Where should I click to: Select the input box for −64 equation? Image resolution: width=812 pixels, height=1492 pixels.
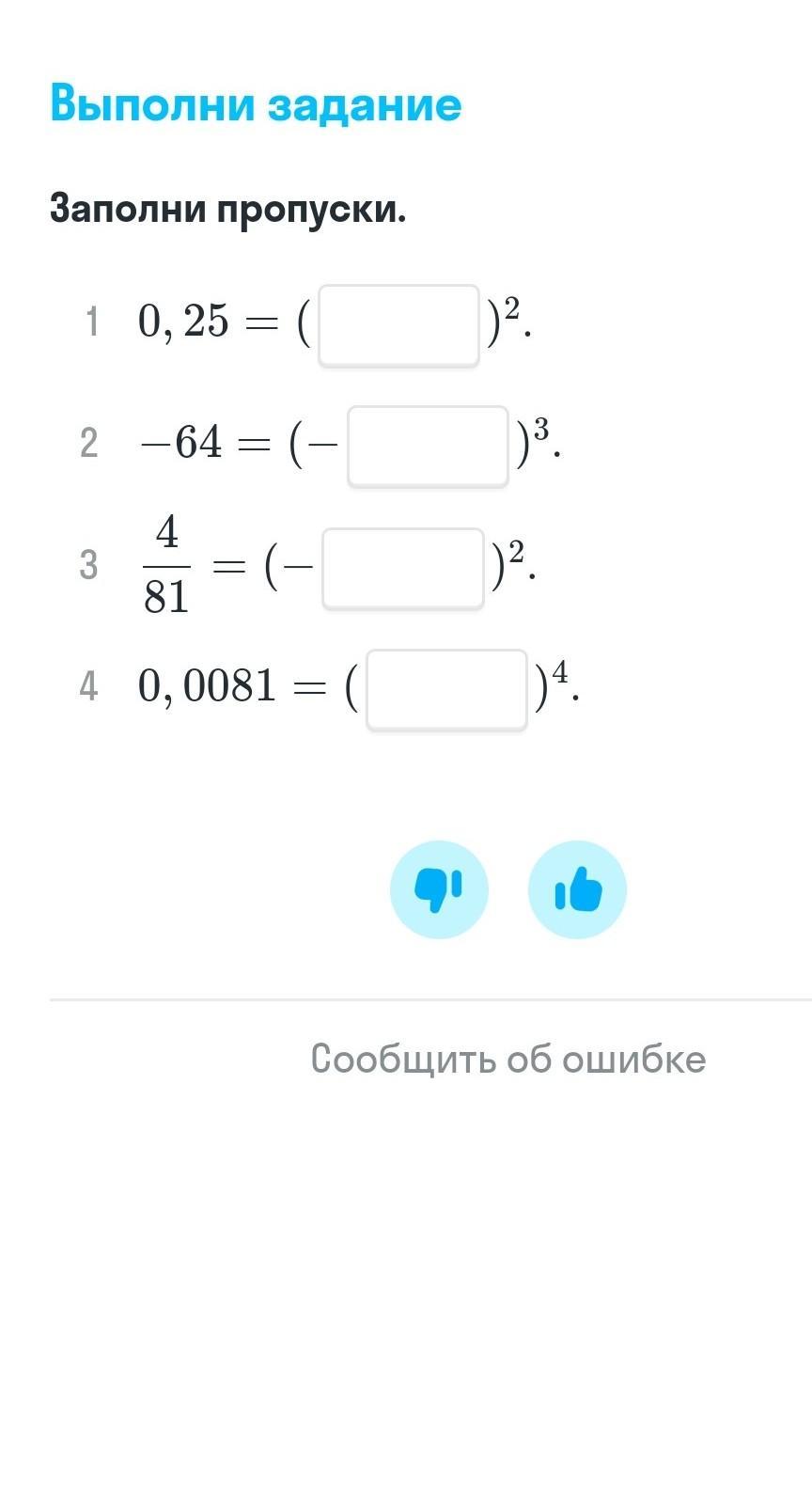tap(428, 447)
